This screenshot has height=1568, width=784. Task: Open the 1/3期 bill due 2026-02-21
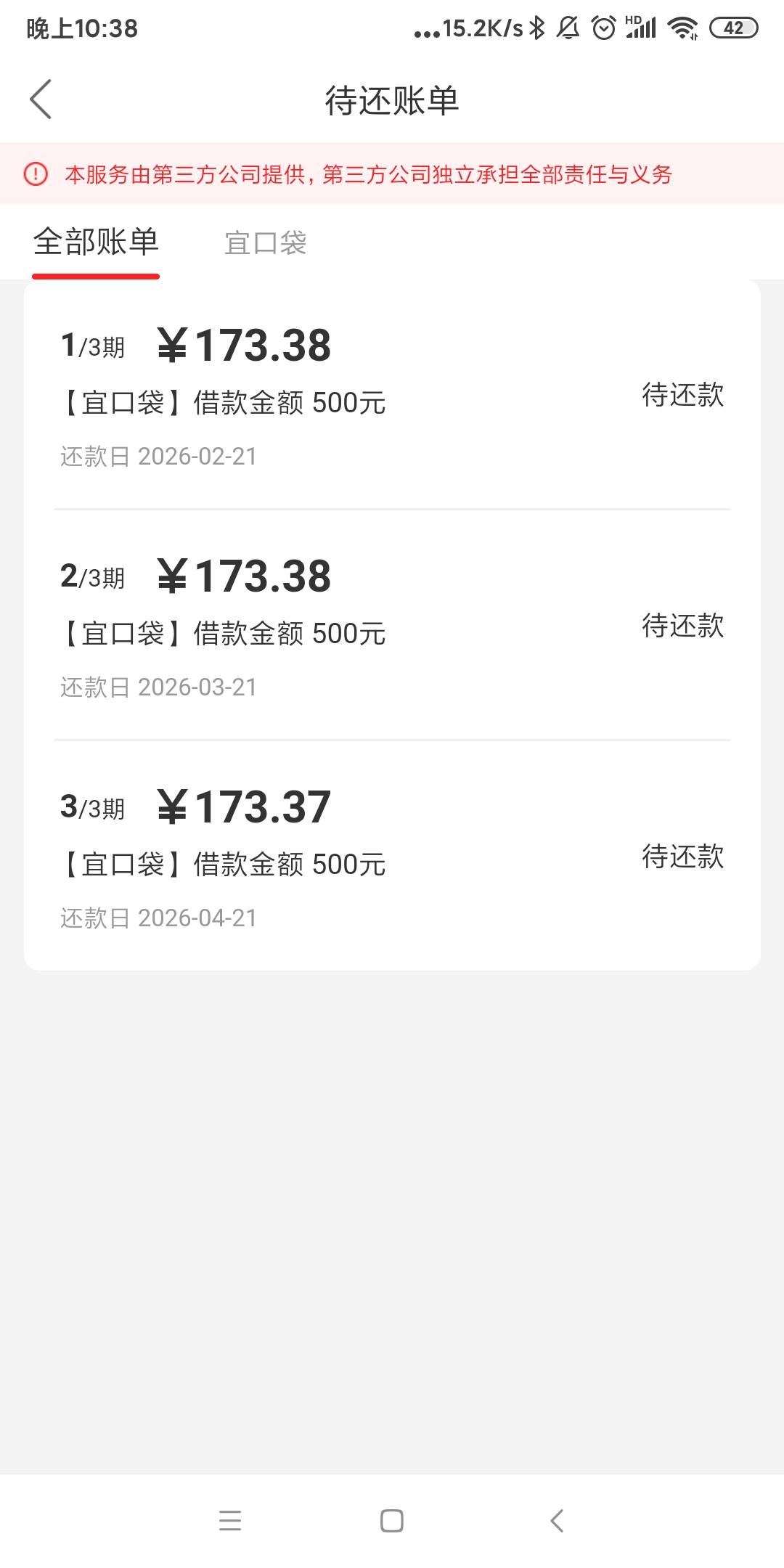click(392, 396)
